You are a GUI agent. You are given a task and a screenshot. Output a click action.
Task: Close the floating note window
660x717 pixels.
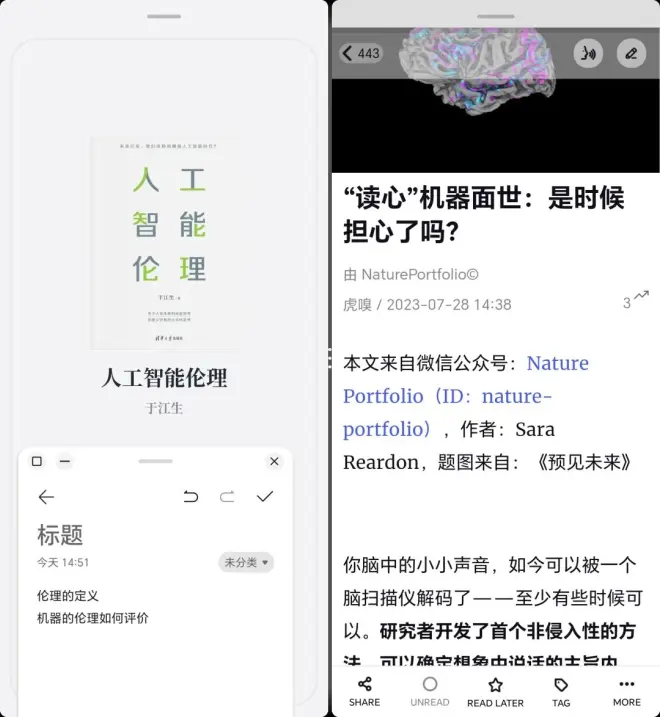[x=274, y=462]
